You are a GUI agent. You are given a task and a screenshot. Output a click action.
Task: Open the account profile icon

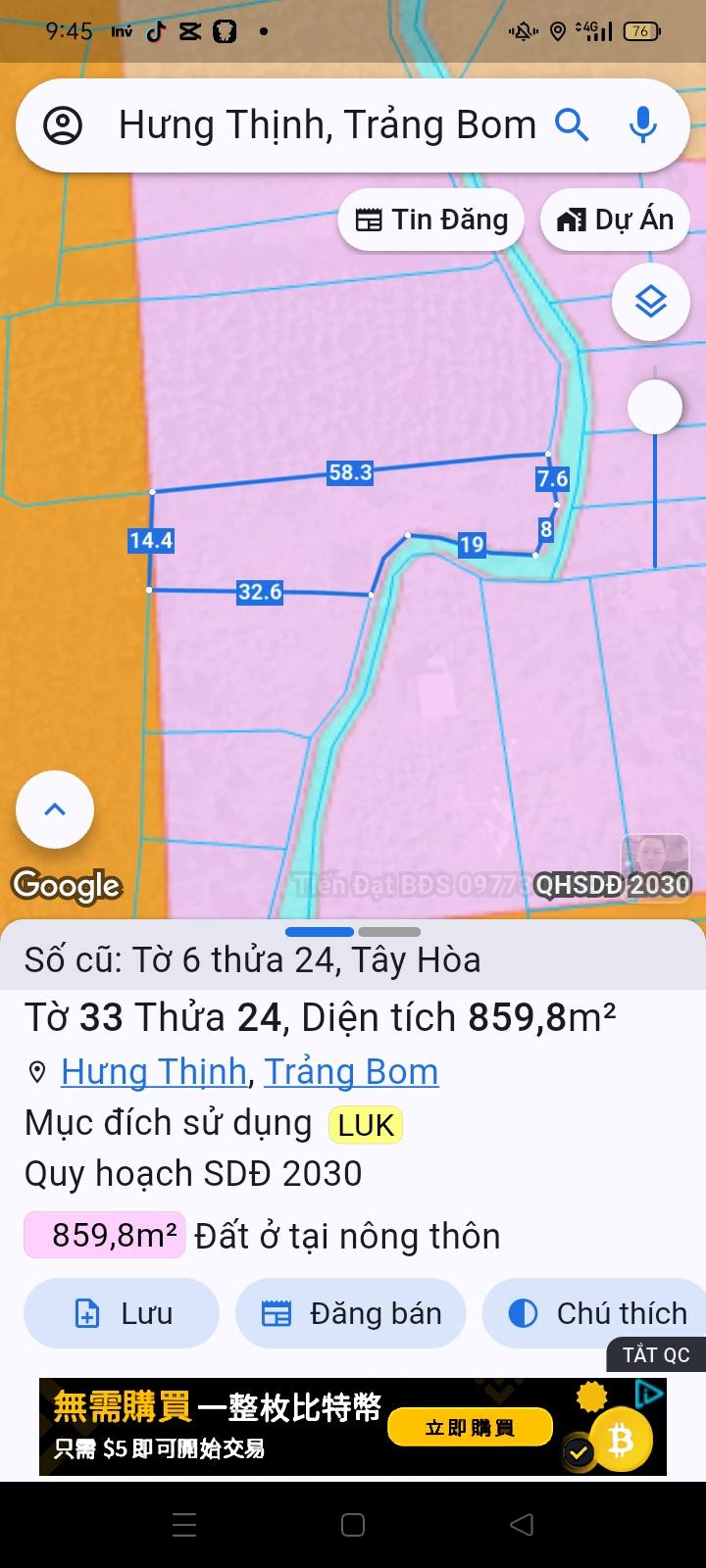click(x=63, y=125)
